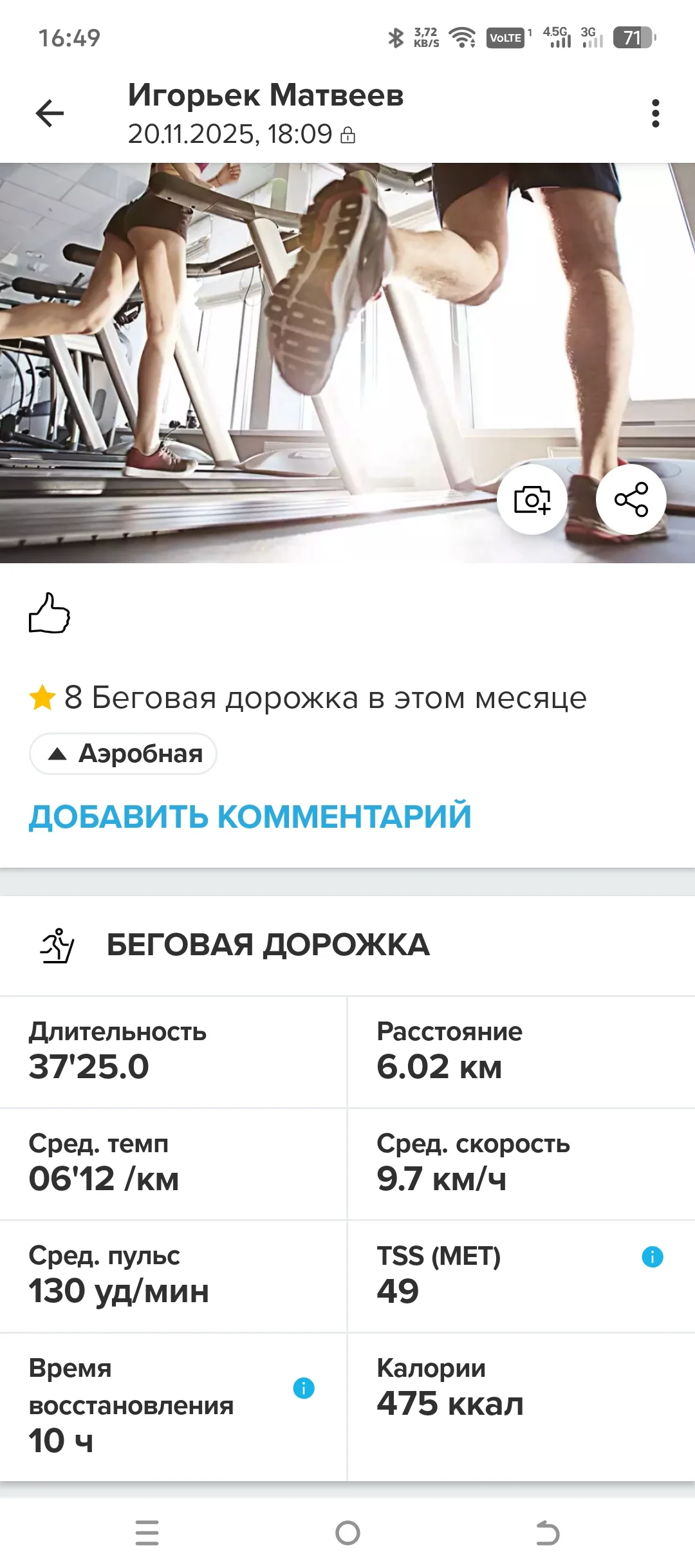Go to the home screen
This screenshot has width=695, height=1568.
347,1533
